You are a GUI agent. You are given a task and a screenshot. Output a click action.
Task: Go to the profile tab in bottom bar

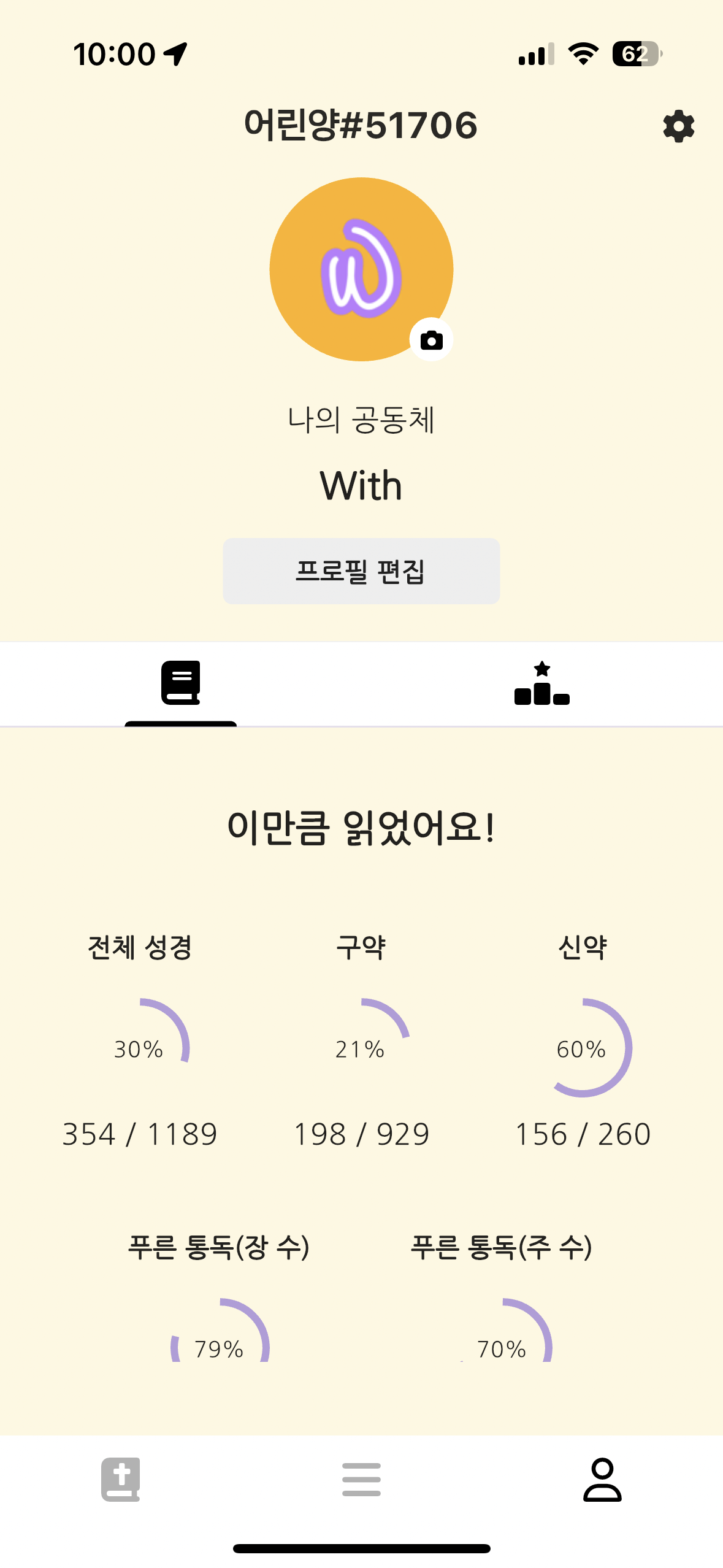[602, 1479]
